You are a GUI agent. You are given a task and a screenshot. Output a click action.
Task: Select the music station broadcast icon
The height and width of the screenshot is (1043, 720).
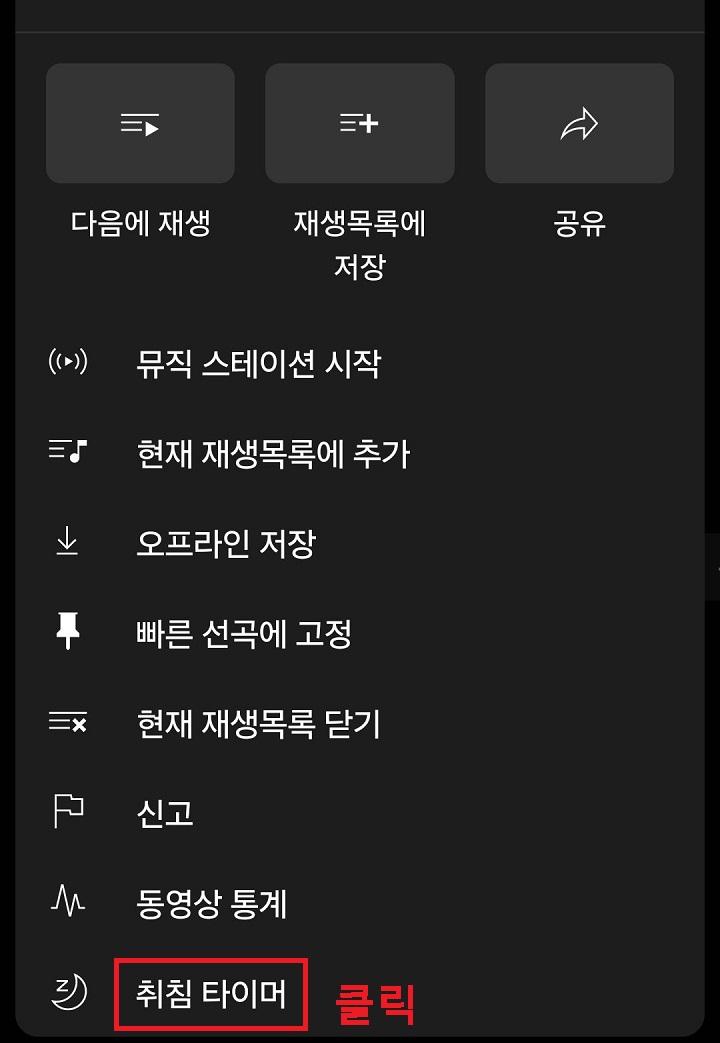coord(67,362)
